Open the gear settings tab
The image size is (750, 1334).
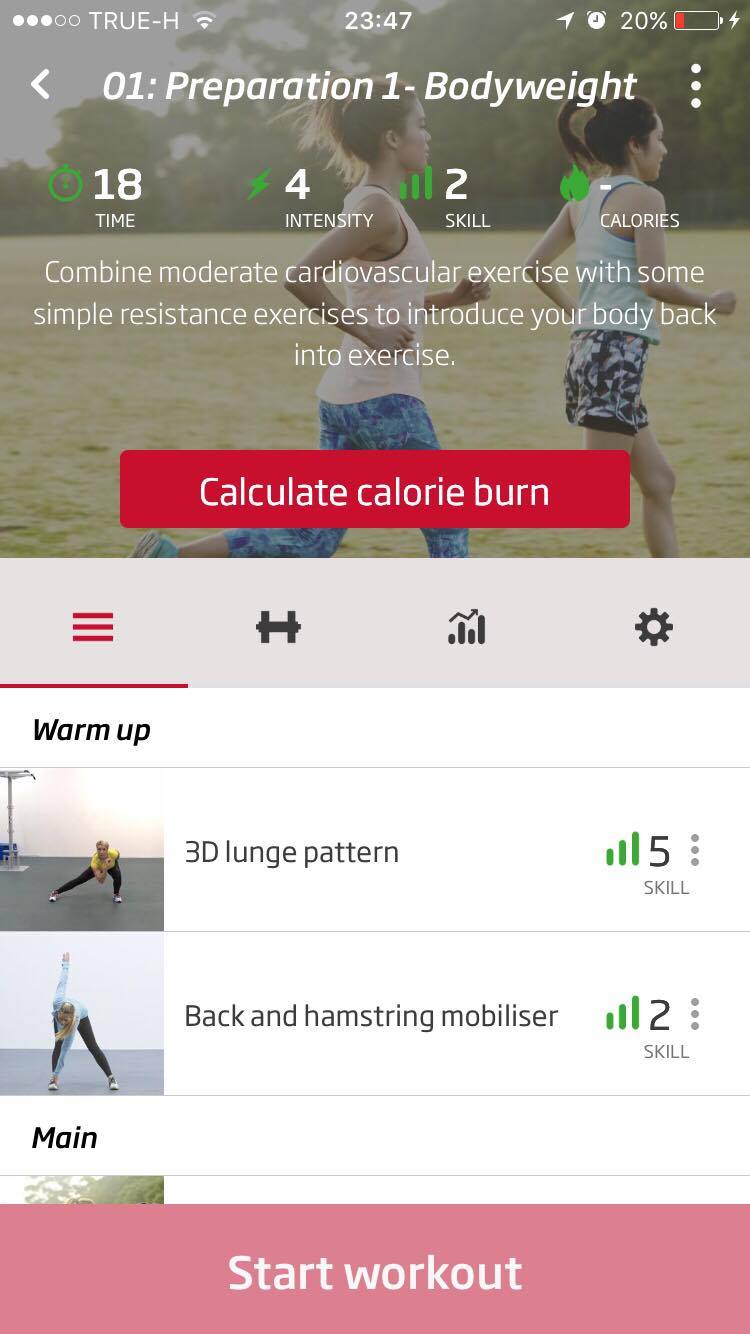pyautogui.click(x=654, y=627)
